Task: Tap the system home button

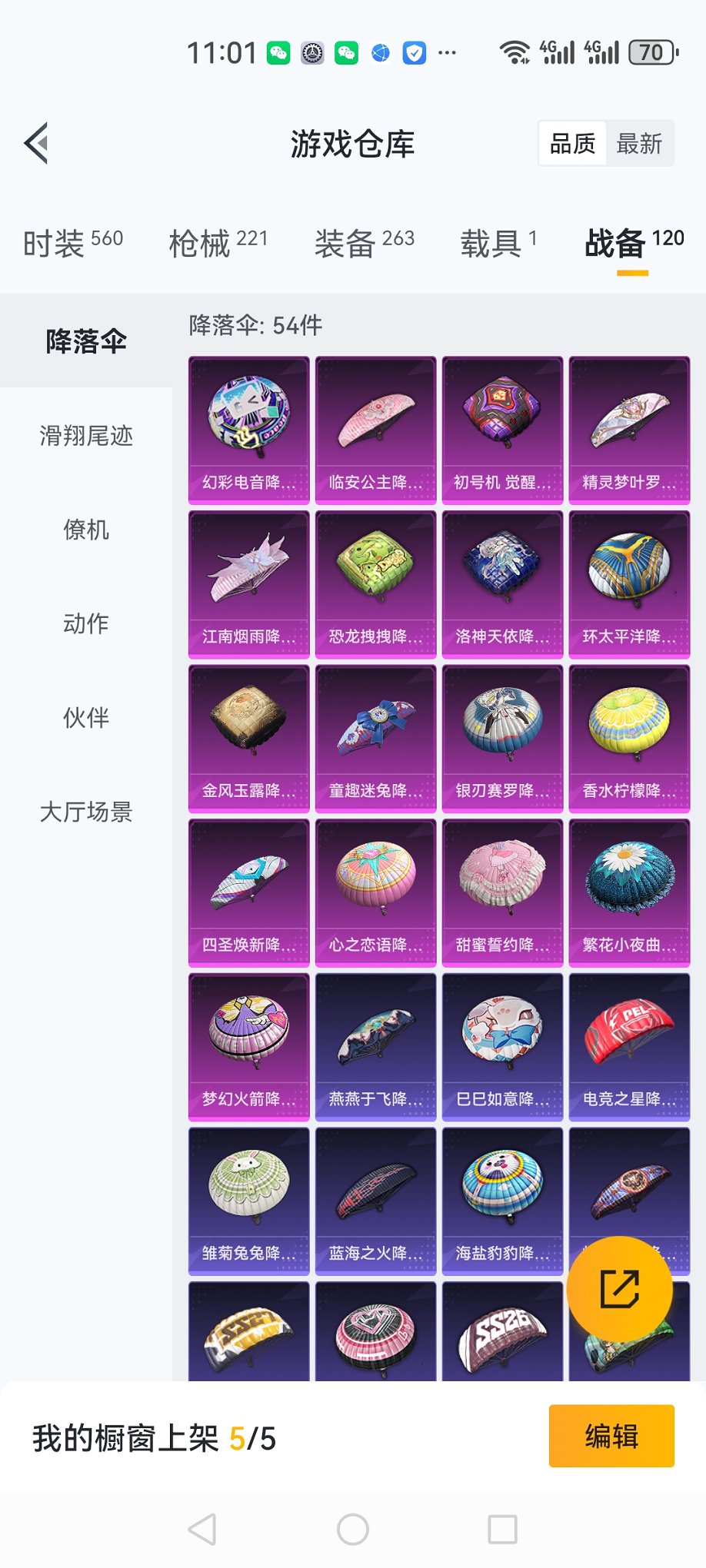Action: 353,1530
